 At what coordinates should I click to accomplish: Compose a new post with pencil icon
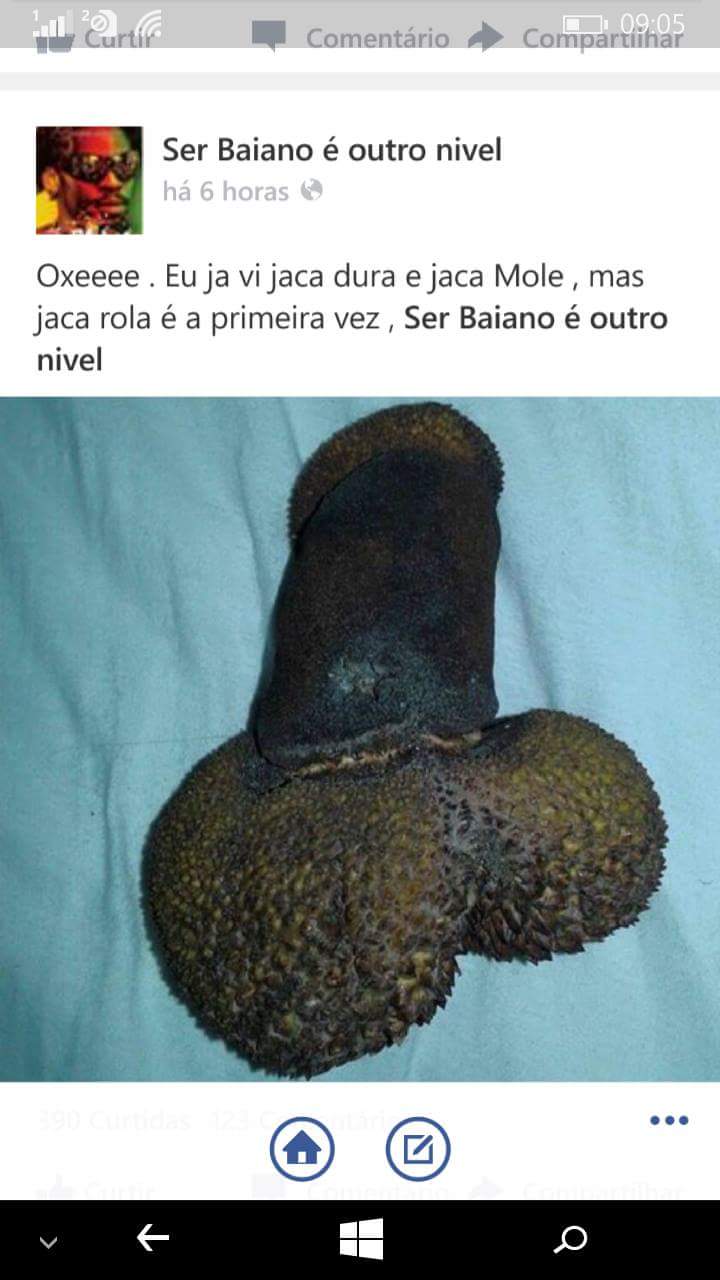click(418, 1150)
